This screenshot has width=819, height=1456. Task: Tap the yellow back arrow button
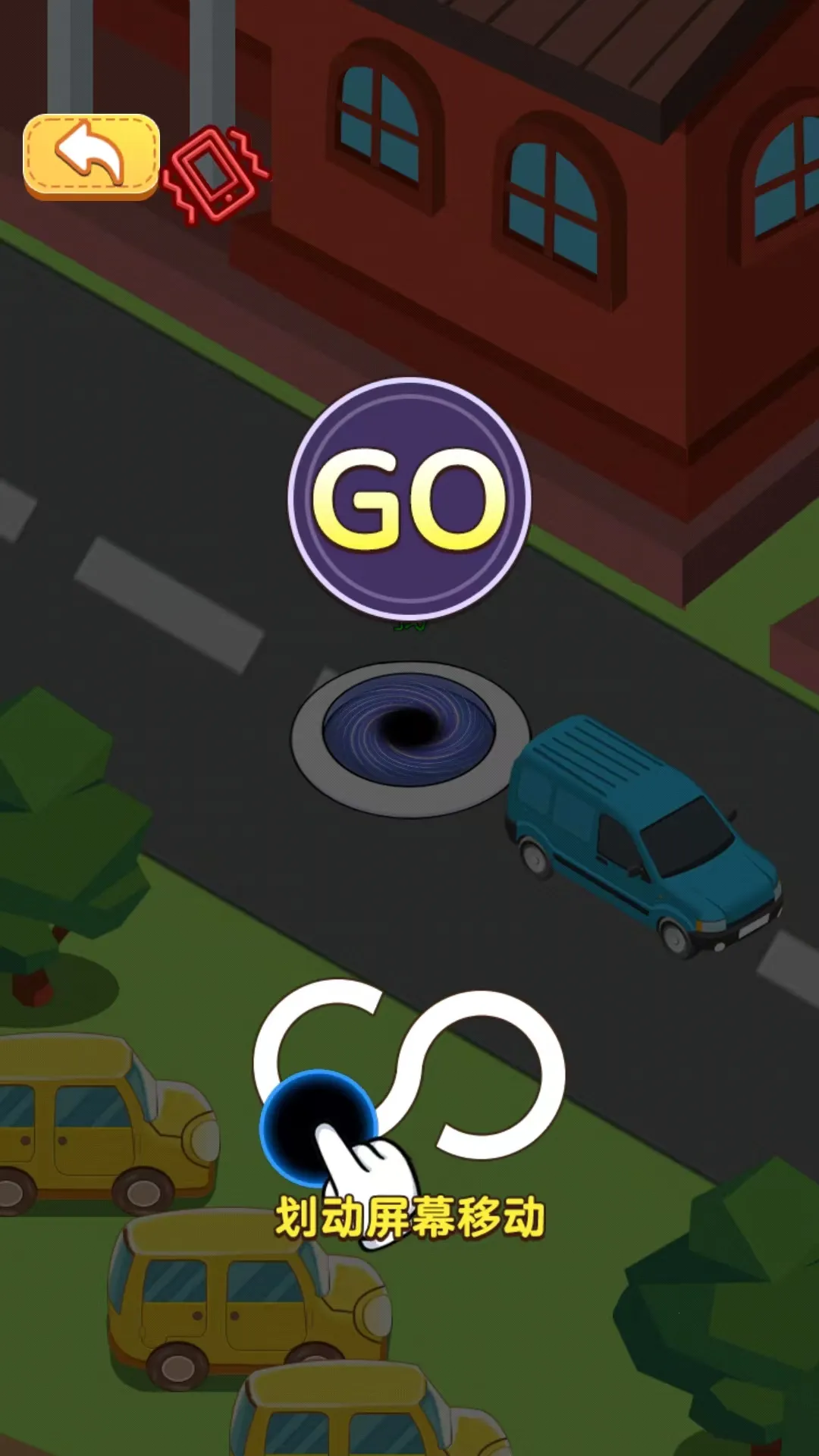91,156
